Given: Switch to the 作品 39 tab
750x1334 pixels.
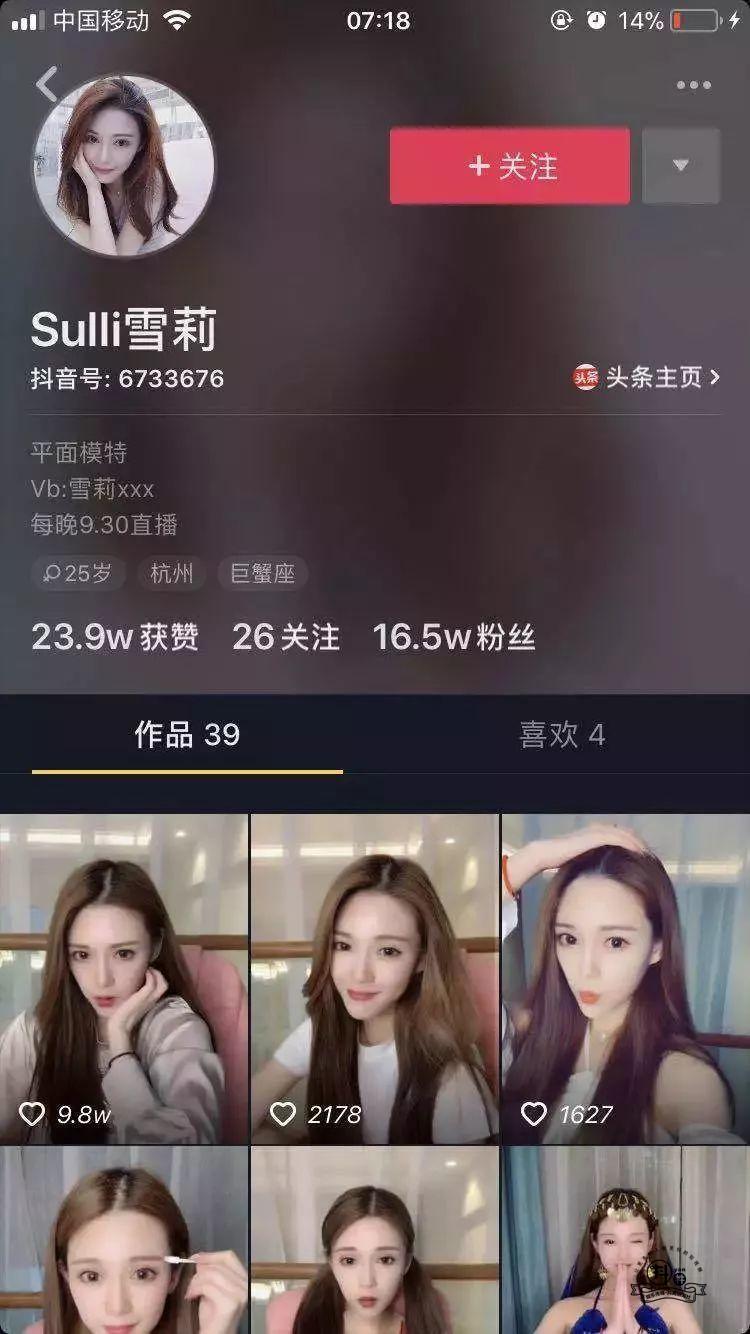Looking at the screenshot, I should (x=187, y=735).
